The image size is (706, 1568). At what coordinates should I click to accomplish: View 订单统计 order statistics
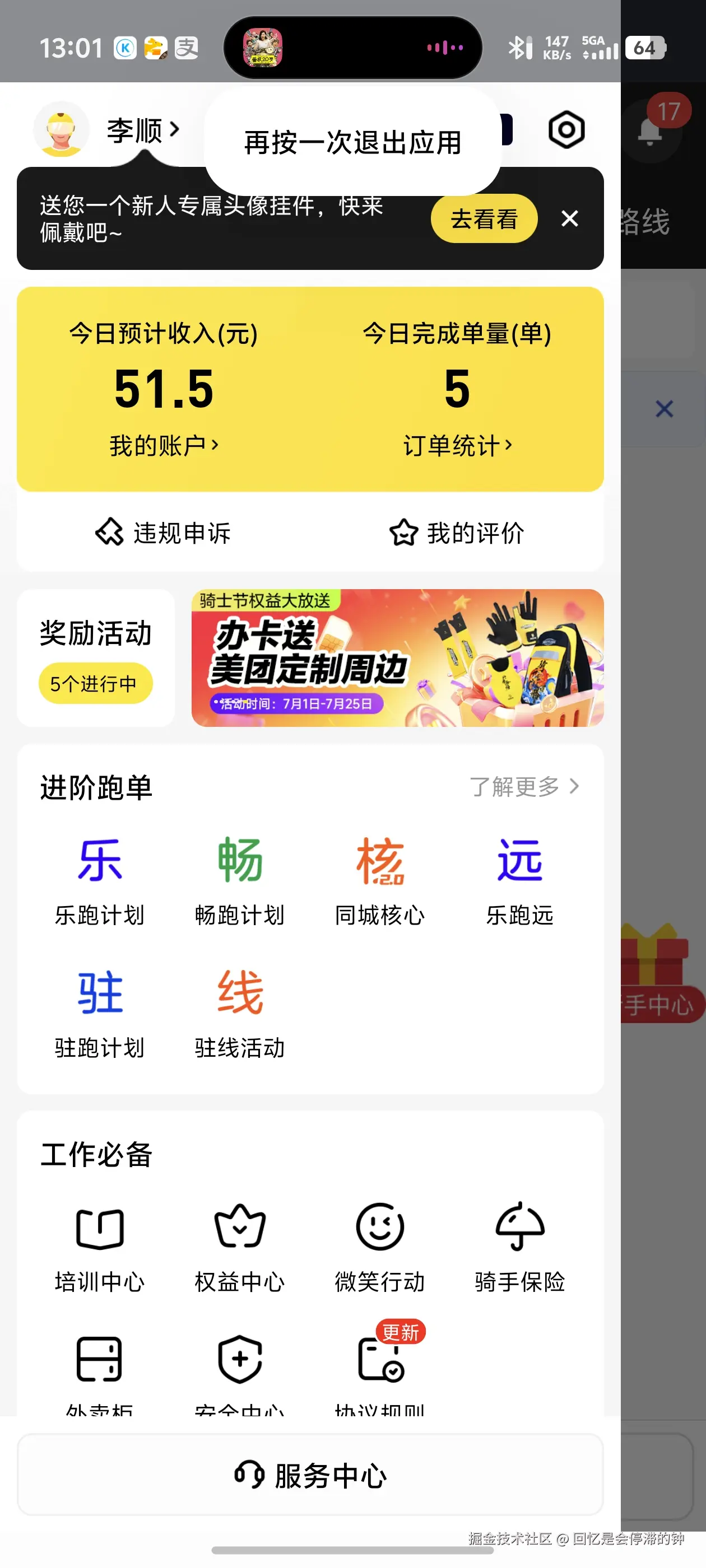point(457,446)
